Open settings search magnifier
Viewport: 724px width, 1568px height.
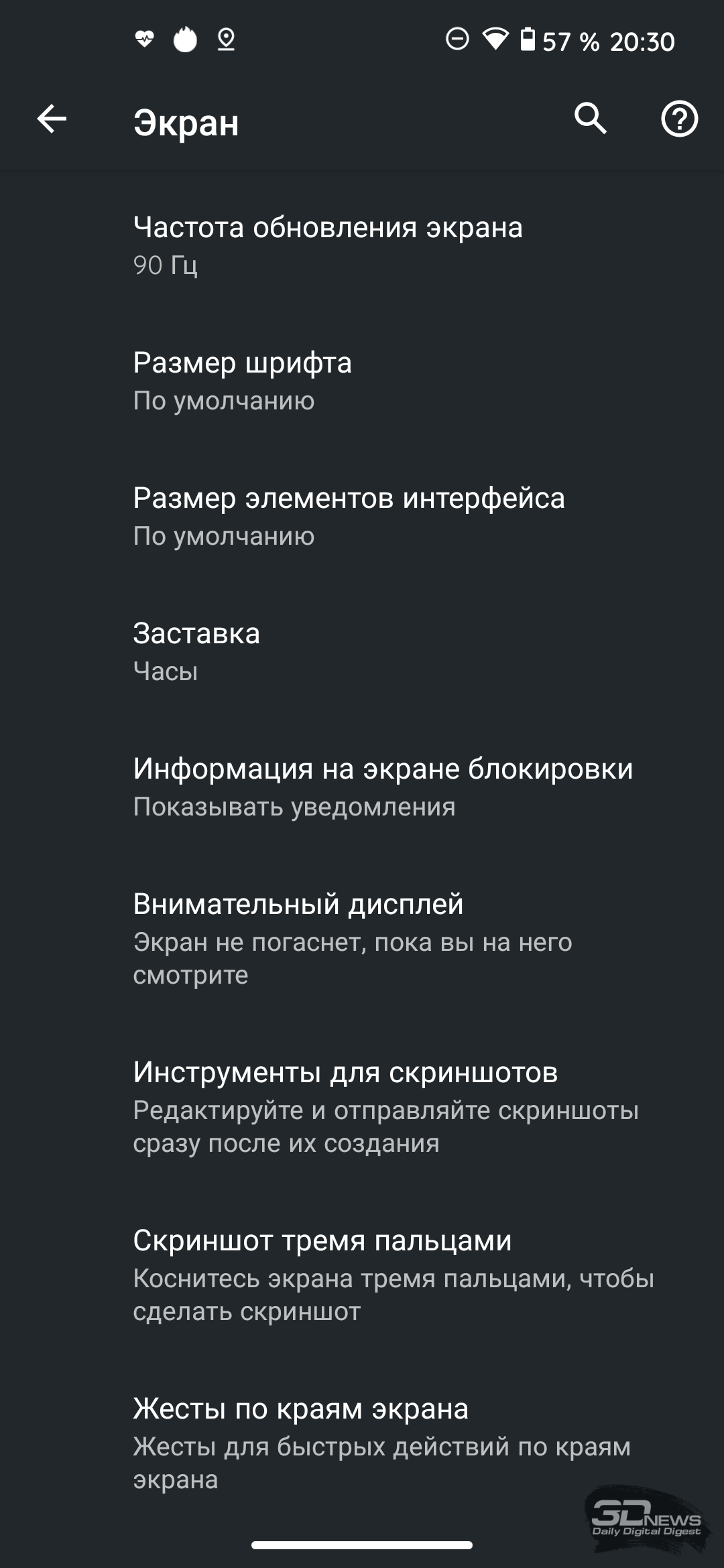(590, 119)
